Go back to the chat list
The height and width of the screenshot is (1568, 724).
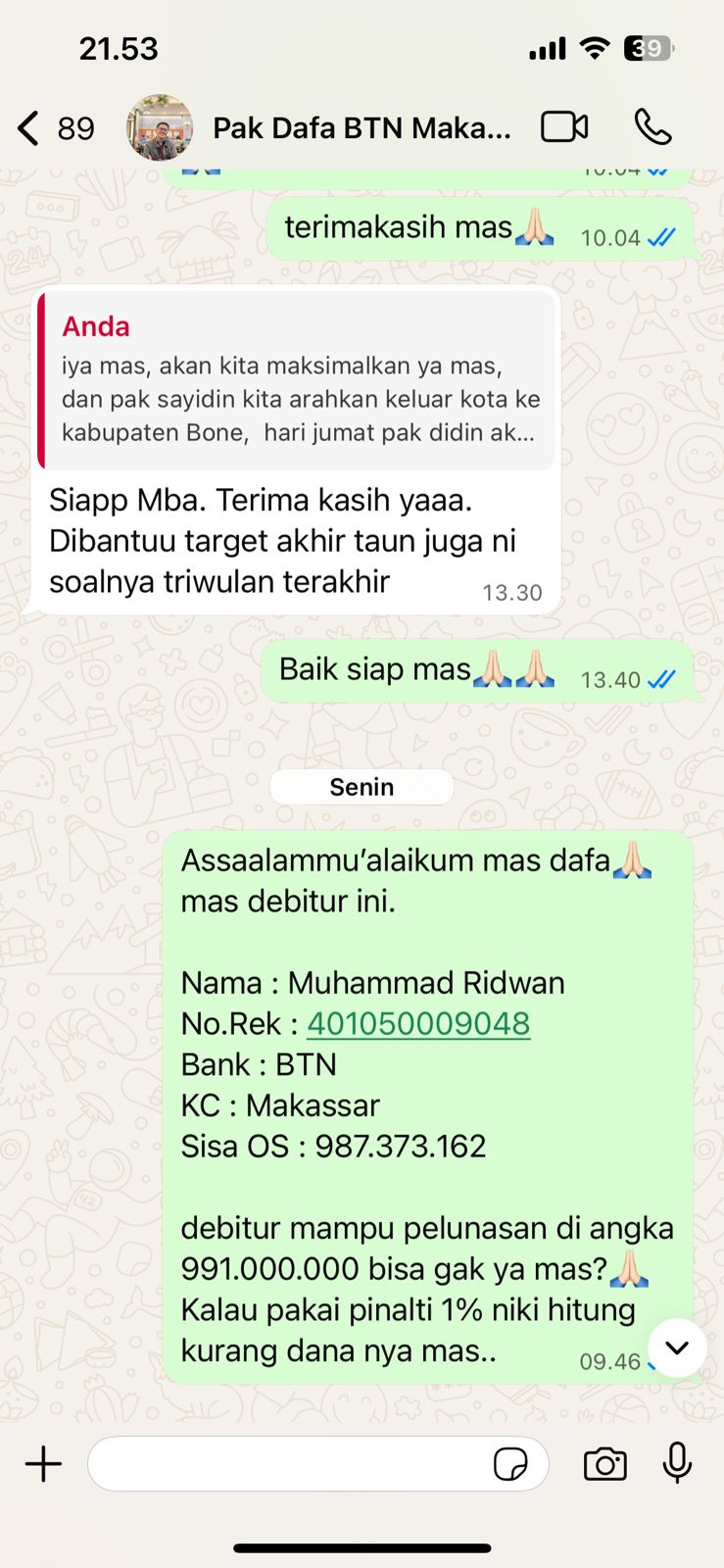point(29,128)
